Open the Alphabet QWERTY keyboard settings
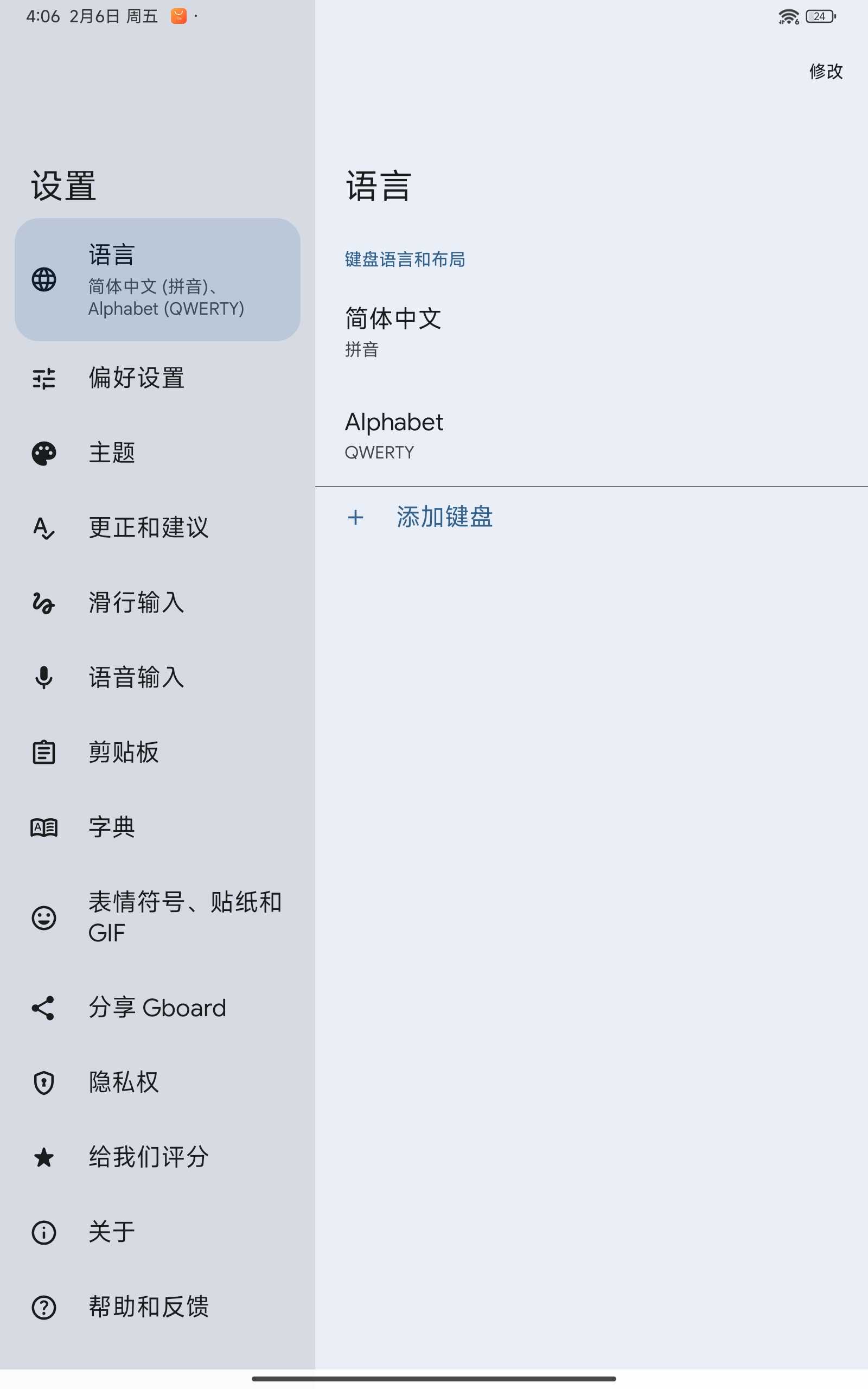The image size is (868, 1389). pos(394,435)
